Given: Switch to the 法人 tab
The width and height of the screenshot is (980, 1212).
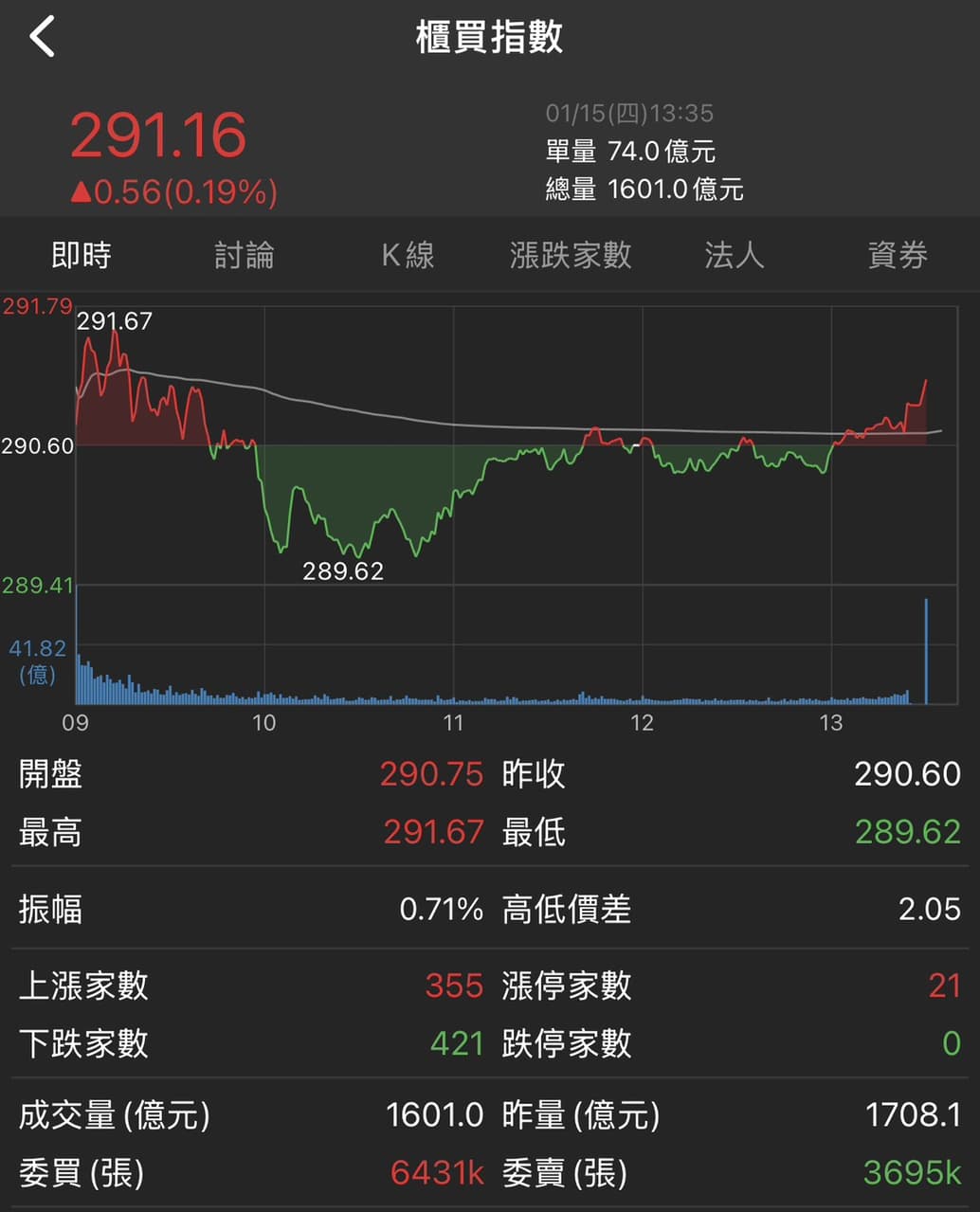Looking at the screenshot, I should (x=734, y=255).
